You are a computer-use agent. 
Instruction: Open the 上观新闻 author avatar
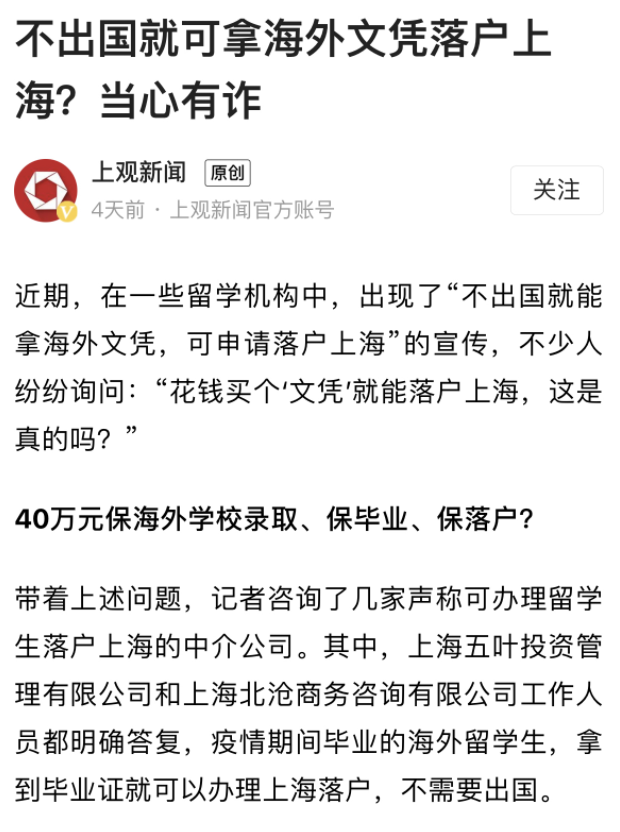[x=45, y=190]
